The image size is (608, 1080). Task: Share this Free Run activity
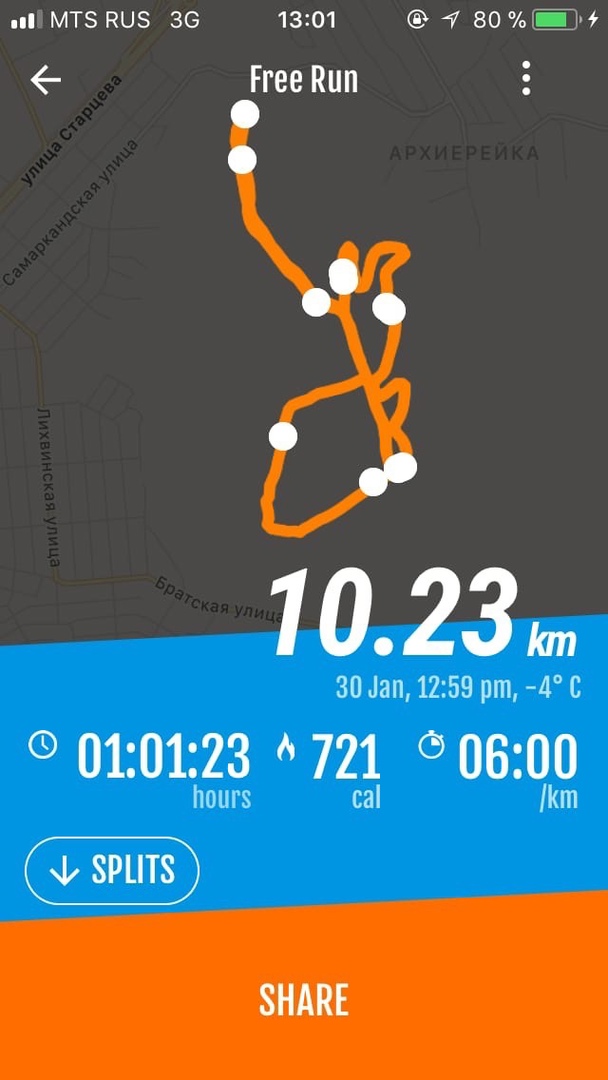(304, 1000)
